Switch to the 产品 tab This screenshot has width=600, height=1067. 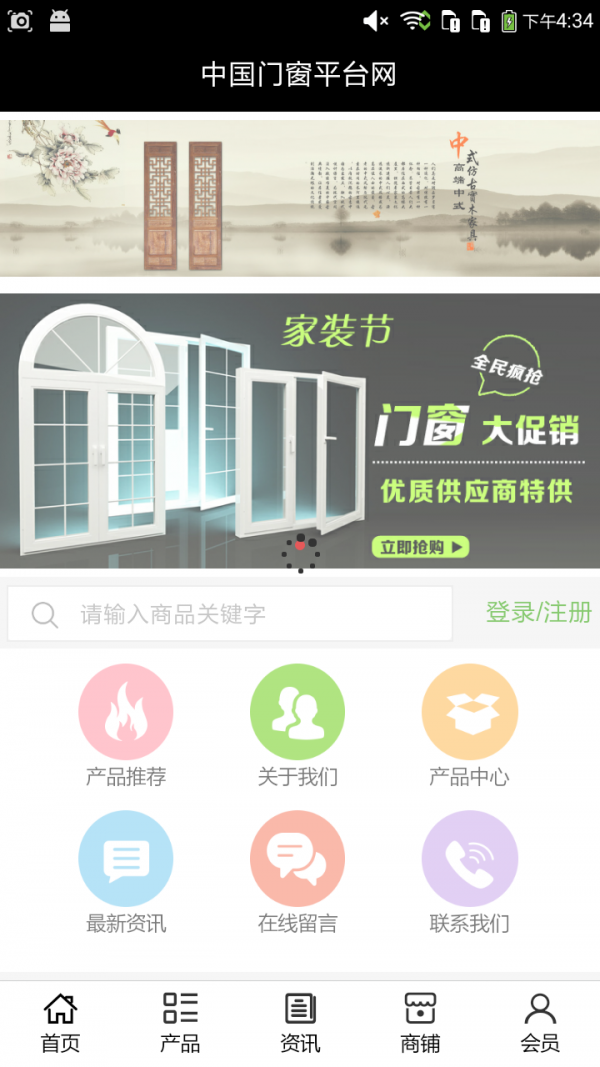pos(180,1022)
